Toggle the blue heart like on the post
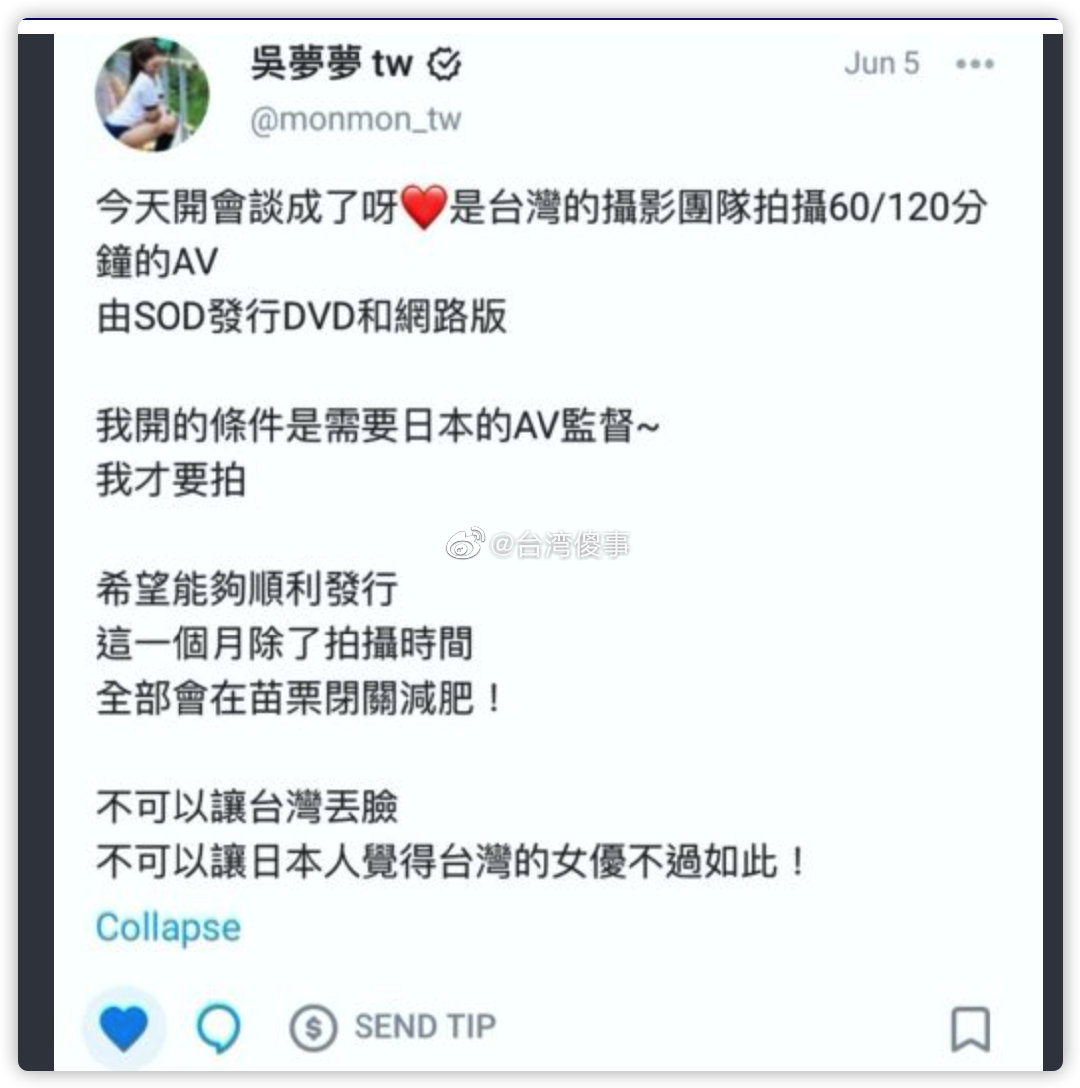1080x1088 pixels. tap(124, 1028)
